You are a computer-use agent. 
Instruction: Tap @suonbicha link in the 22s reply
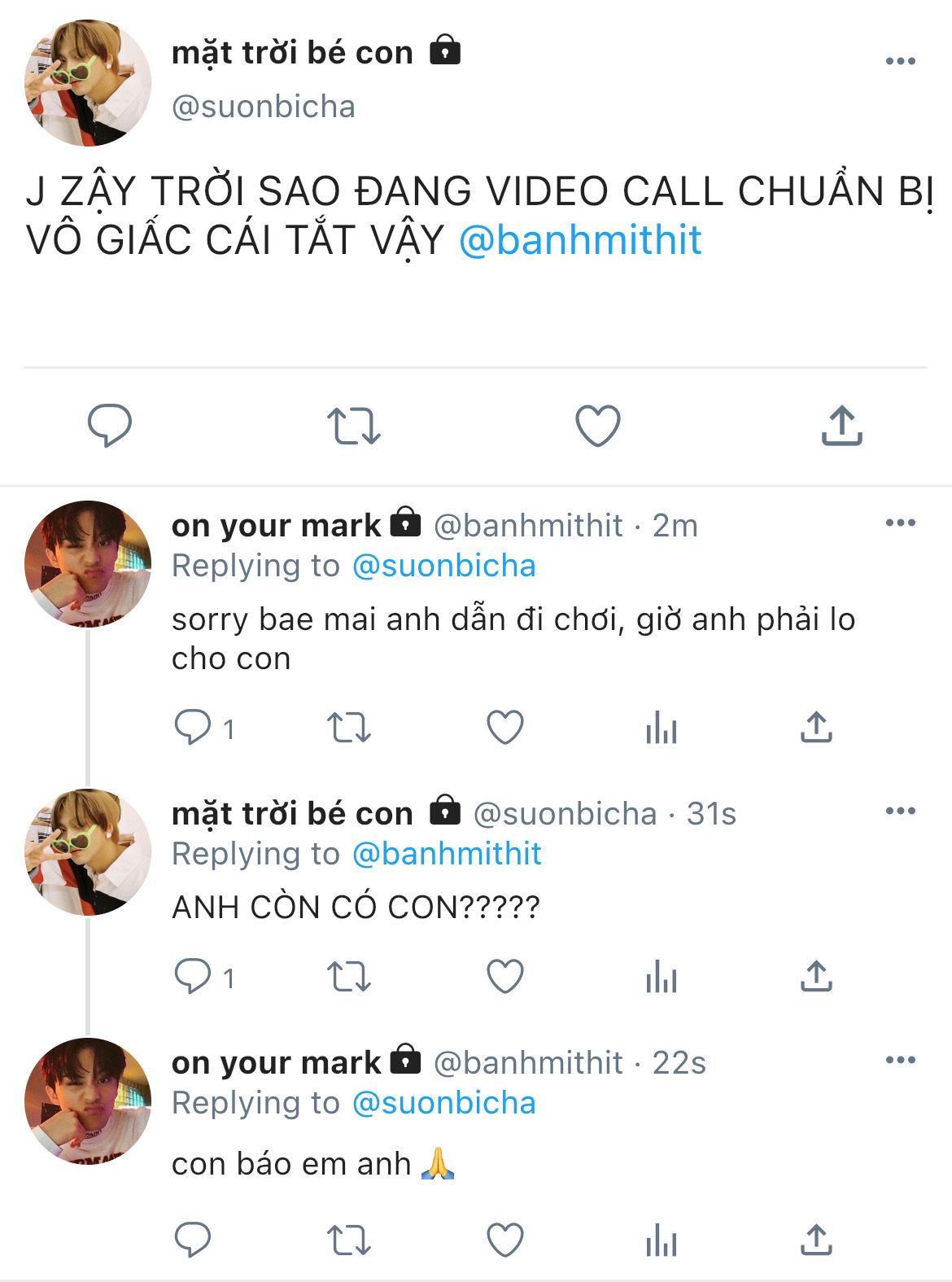(443, 1103)
